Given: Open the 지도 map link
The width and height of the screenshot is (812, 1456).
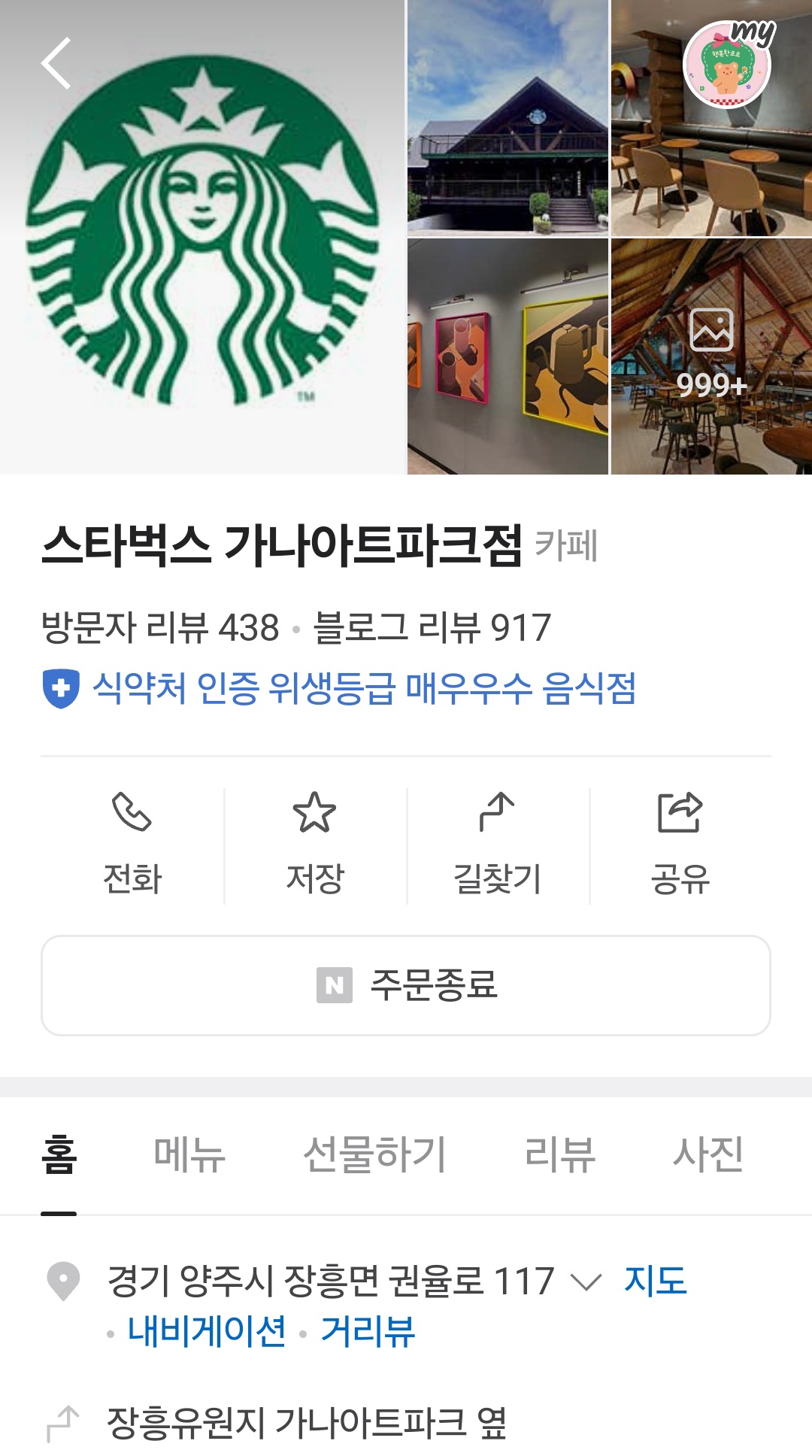Looking at the screenshot, I should (656, 1281).
